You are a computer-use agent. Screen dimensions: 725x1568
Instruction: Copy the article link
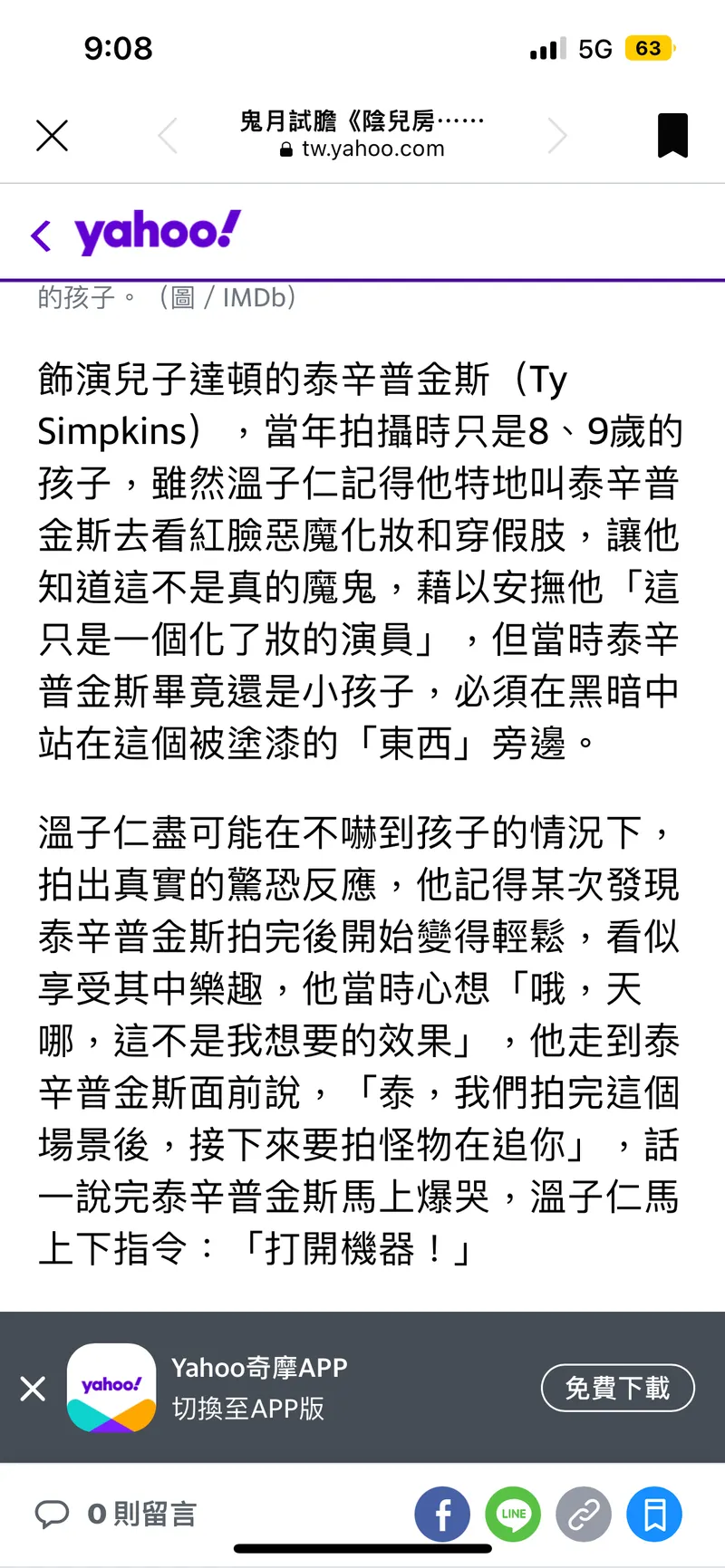click(584, 1514)
